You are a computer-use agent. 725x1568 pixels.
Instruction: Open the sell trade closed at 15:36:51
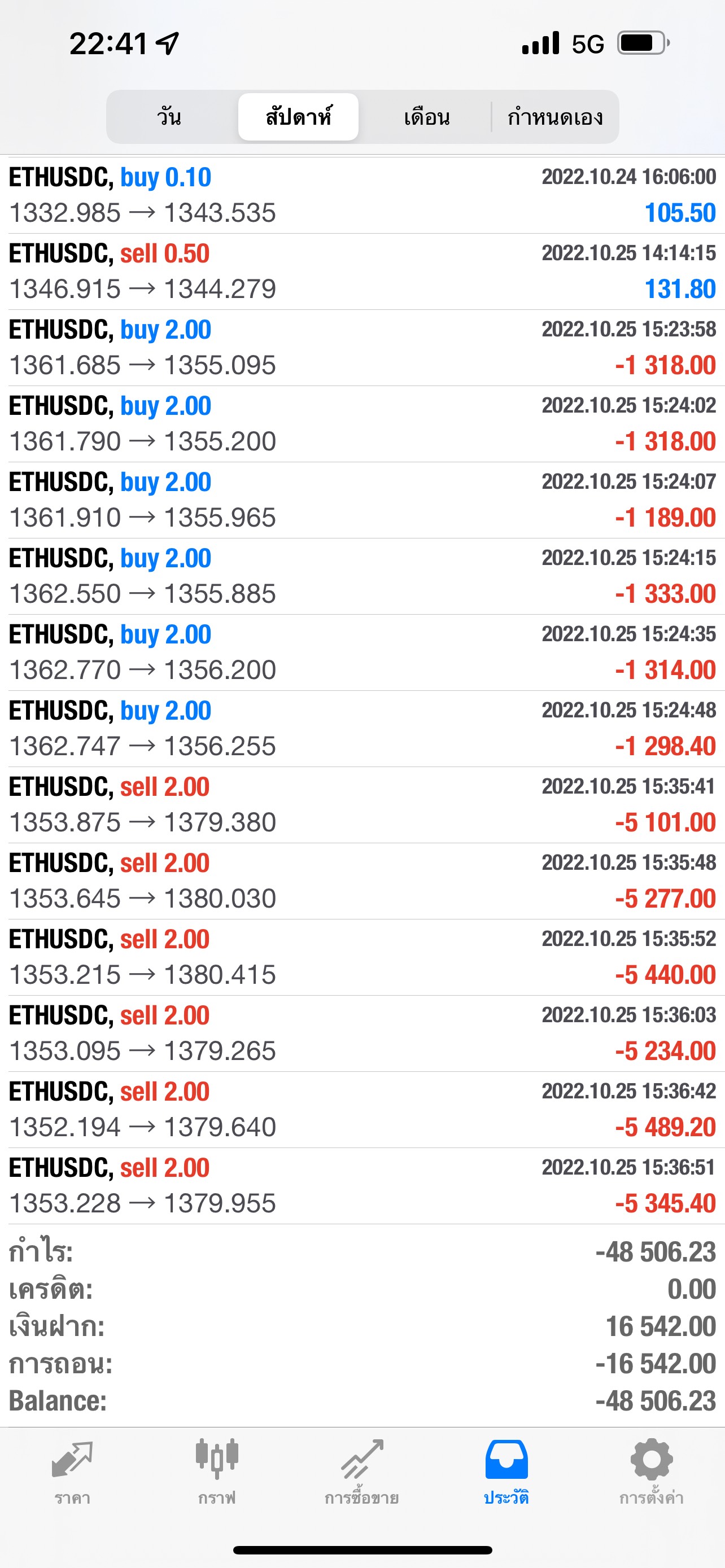(362, 1186)
